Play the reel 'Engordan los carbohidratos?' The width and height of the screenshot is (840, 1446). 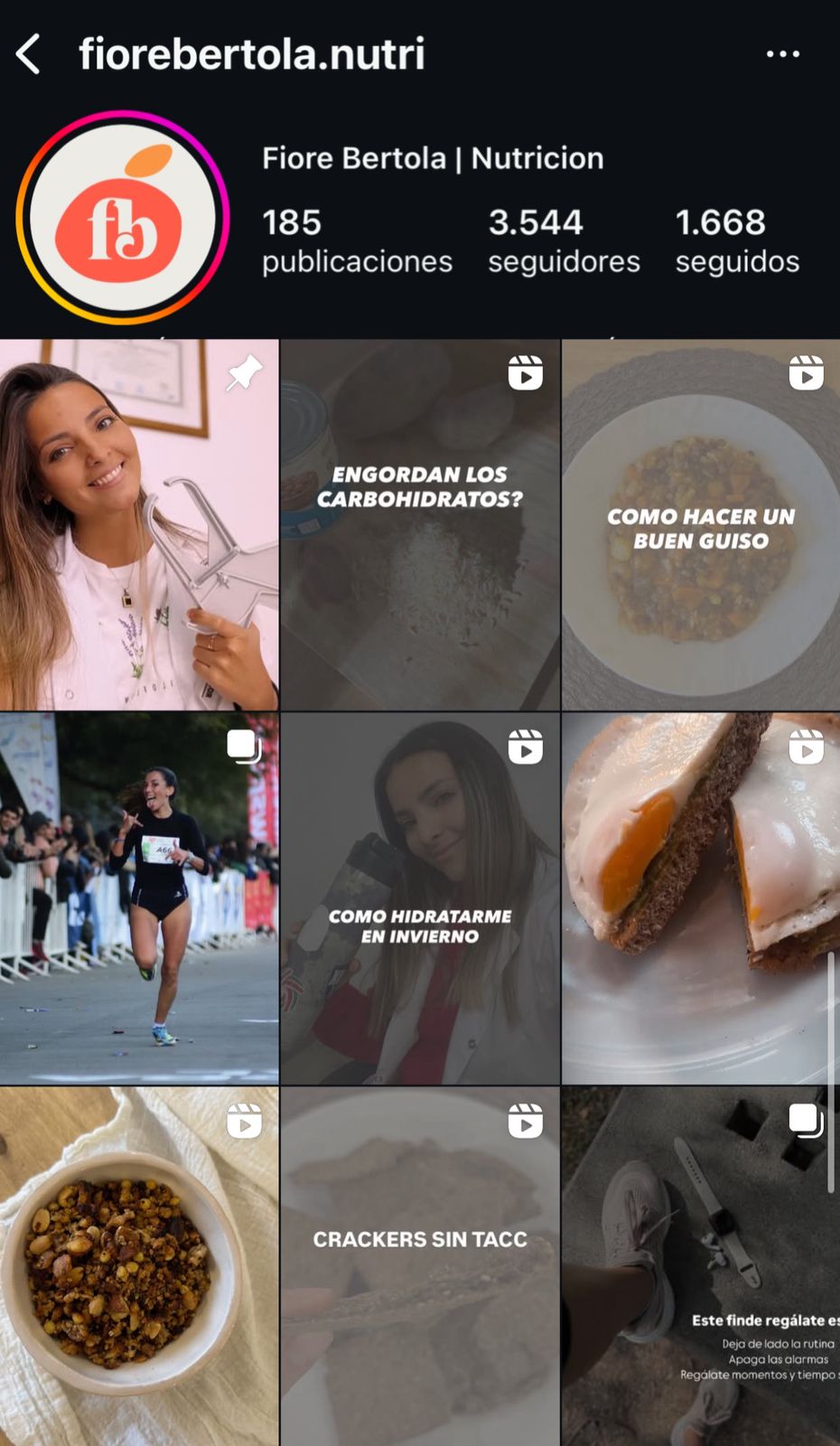(420, 525)
